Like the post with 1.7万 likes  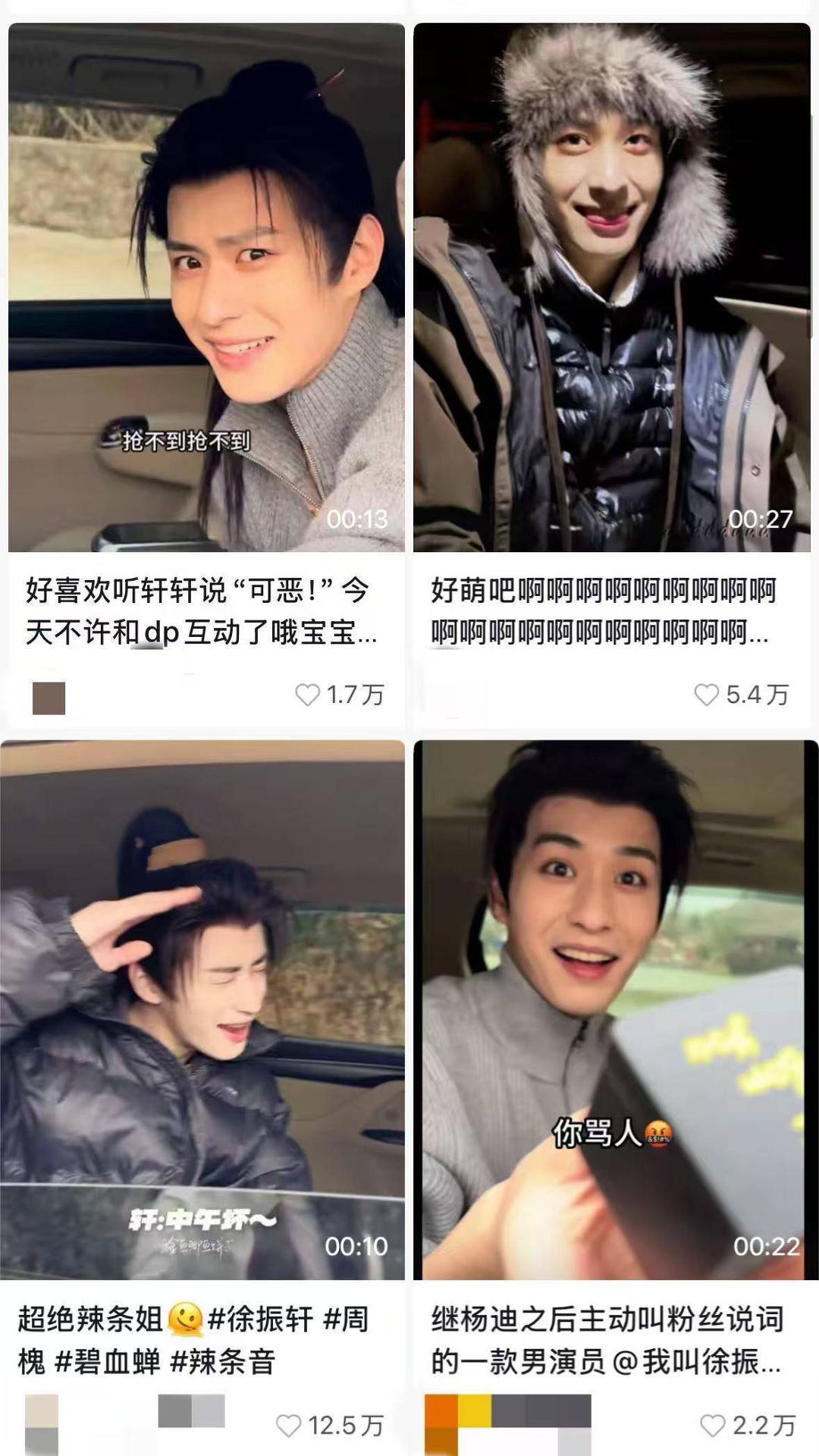[307, 695]
